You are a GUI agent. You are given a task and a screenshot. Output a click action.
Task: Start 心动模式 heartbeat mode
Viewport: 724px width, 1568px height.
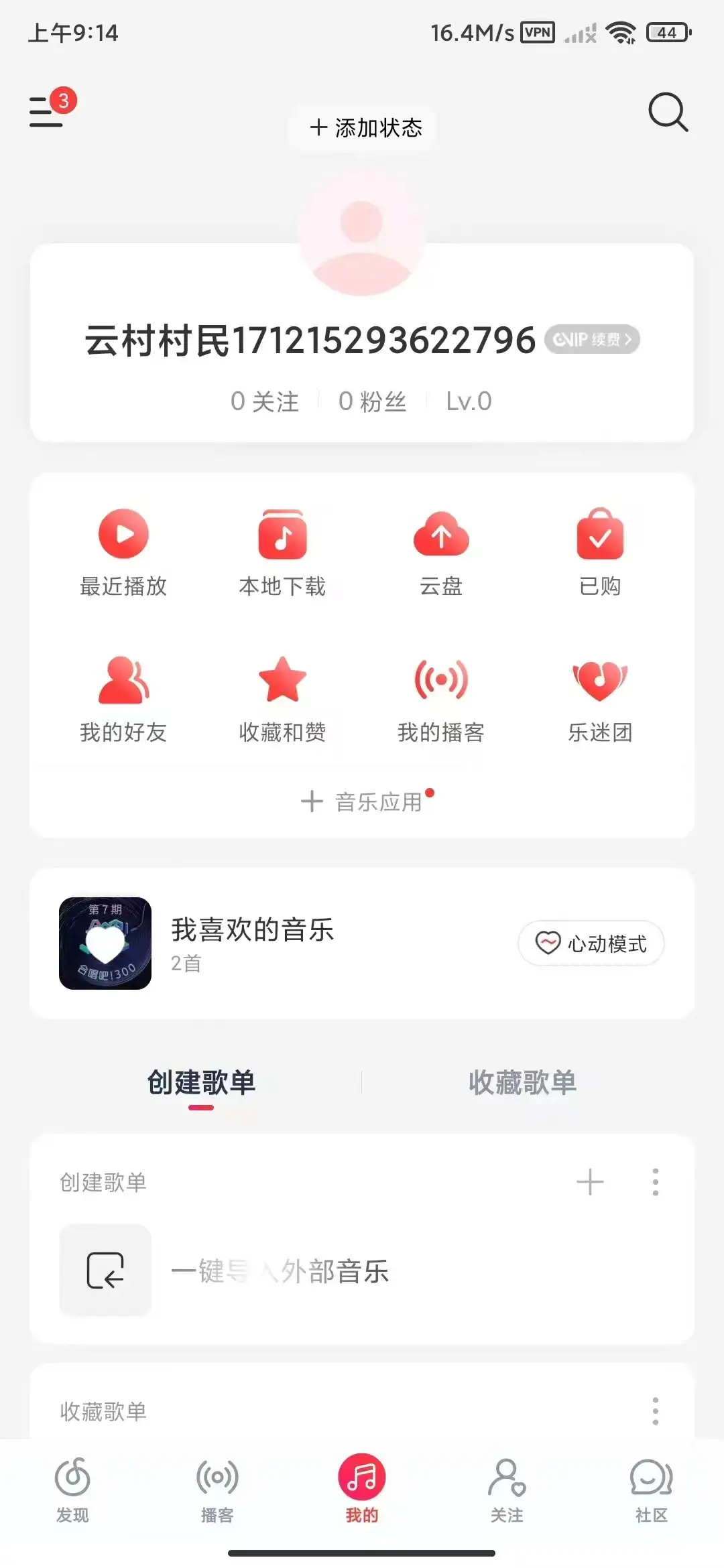[x=591, y=943]
